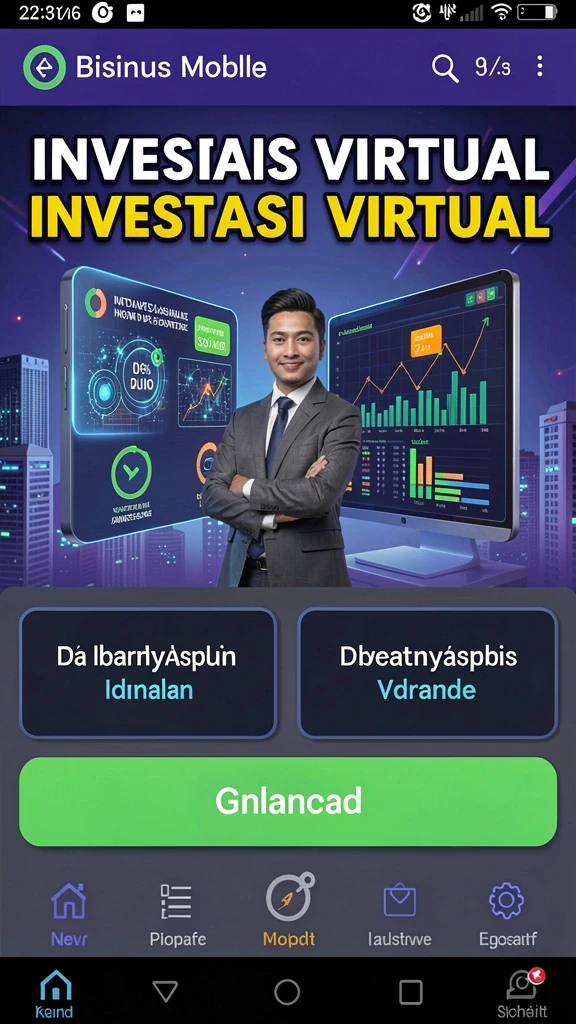The image size is (576, 1024).
Task: Tap the green Gnlancad button
Action: point(288,801)
